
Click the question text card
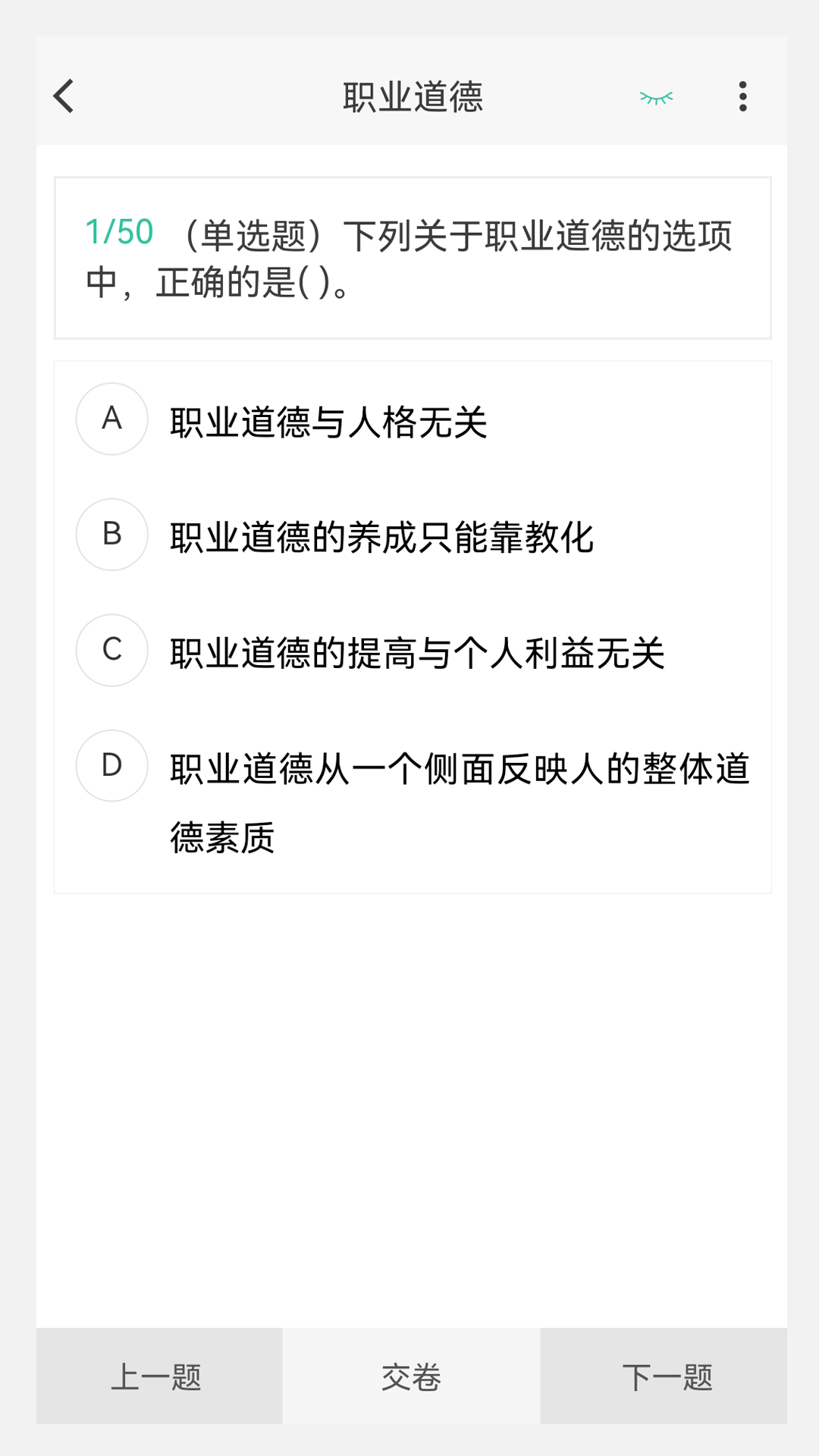point(412,258)
